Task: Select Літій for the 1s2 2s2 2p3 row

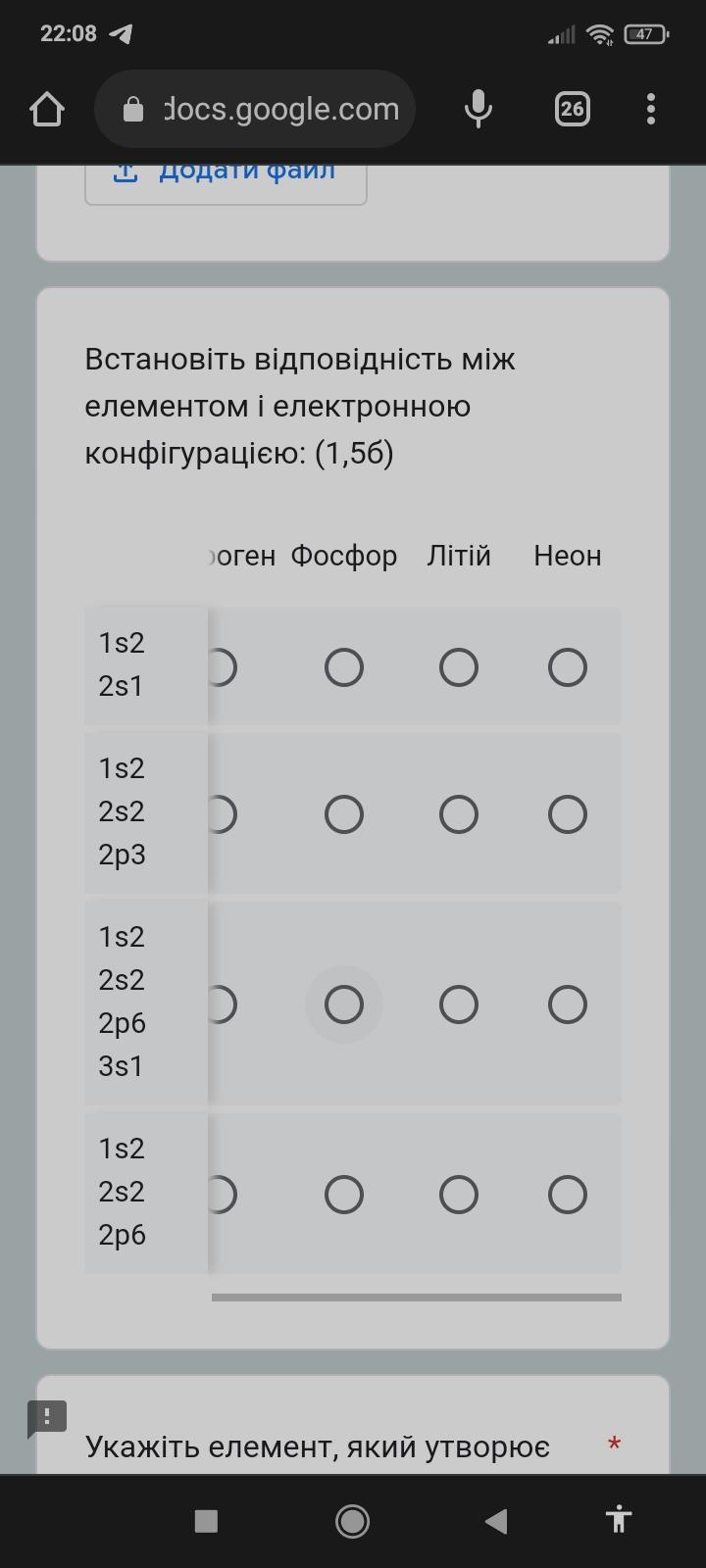Action: tap(459, 814)
